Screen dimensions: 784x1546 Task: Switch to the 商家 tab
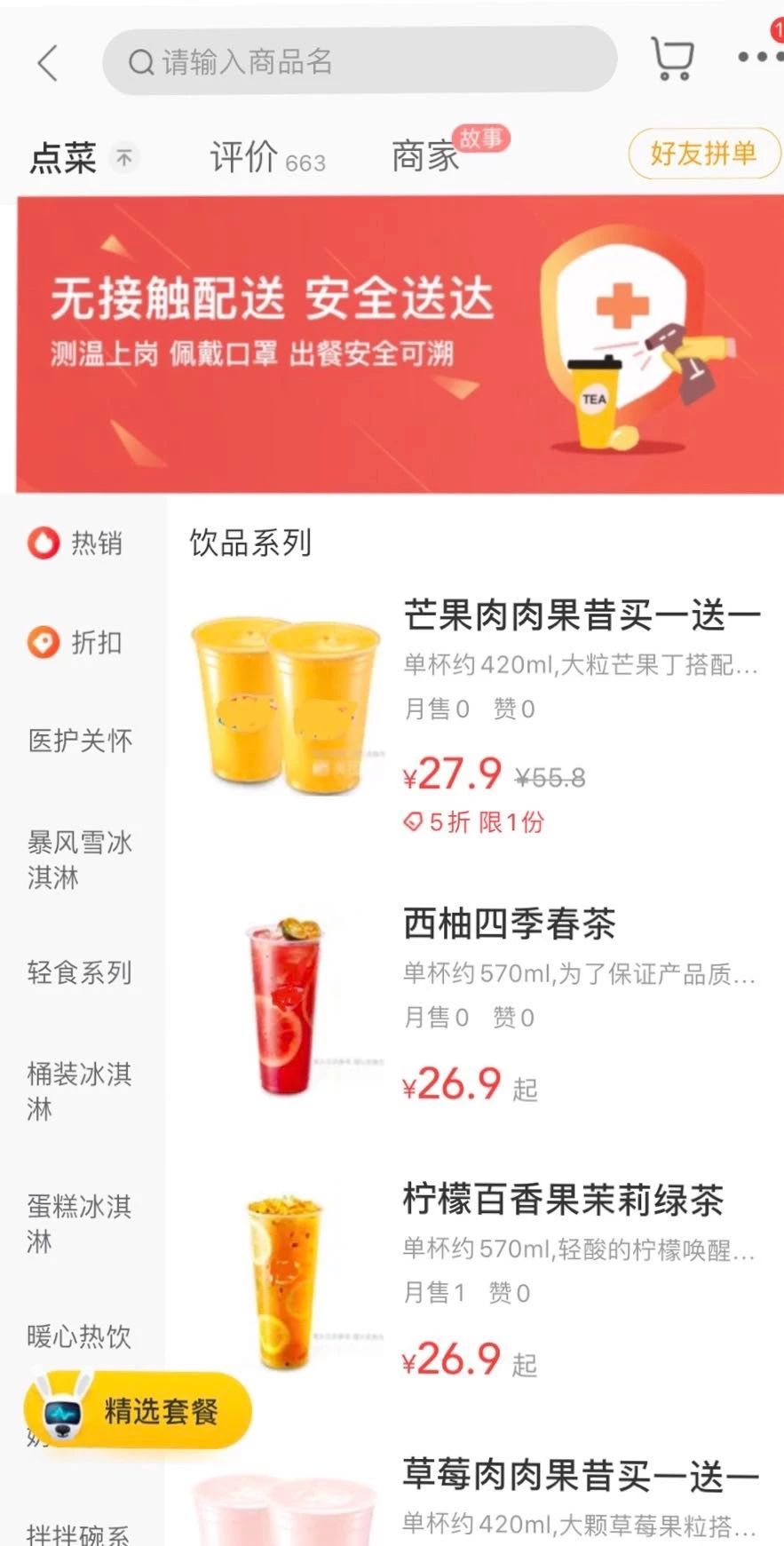426,156
